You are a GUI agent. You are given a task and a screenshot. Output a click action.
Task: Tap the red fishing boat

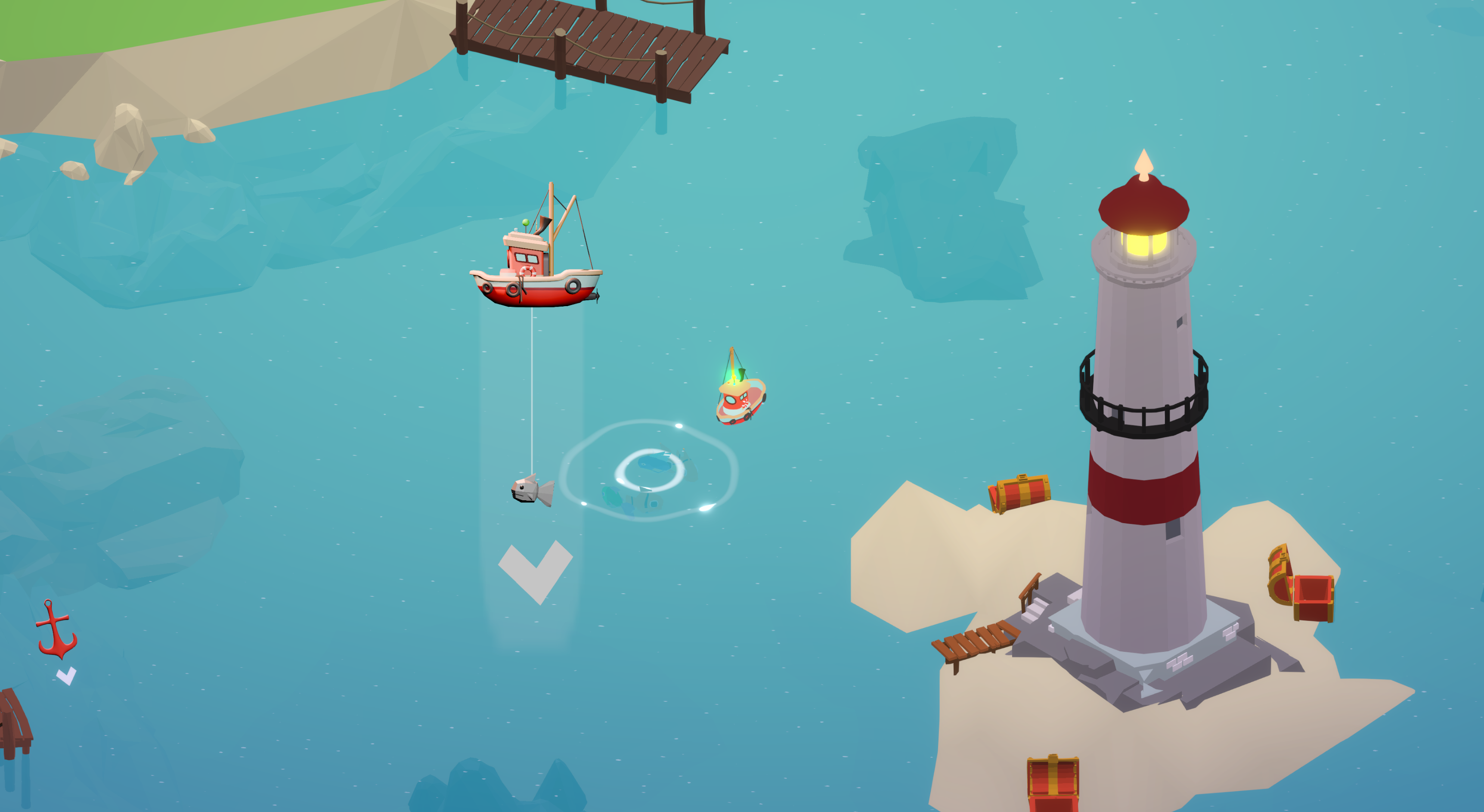(536, 271)
